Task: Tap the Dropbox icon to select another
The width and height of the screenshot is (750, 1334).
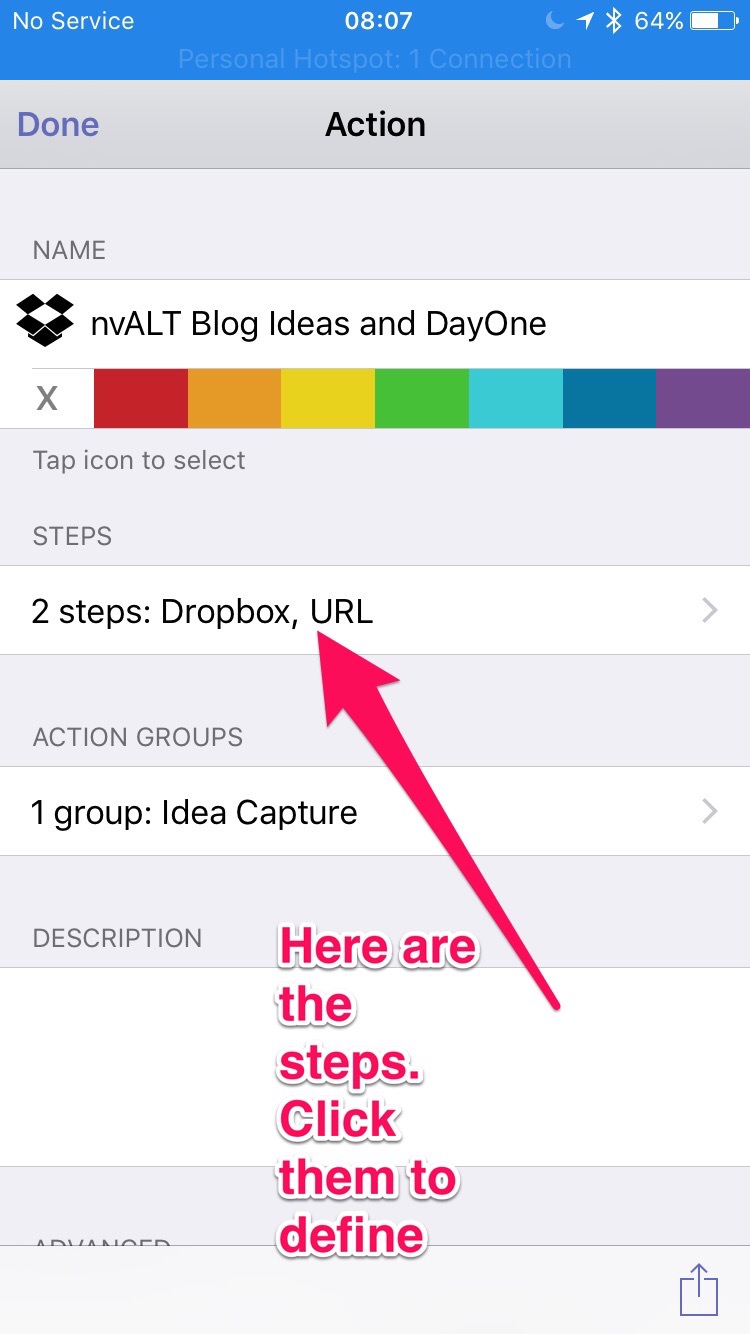Action: tap(45, 321)
